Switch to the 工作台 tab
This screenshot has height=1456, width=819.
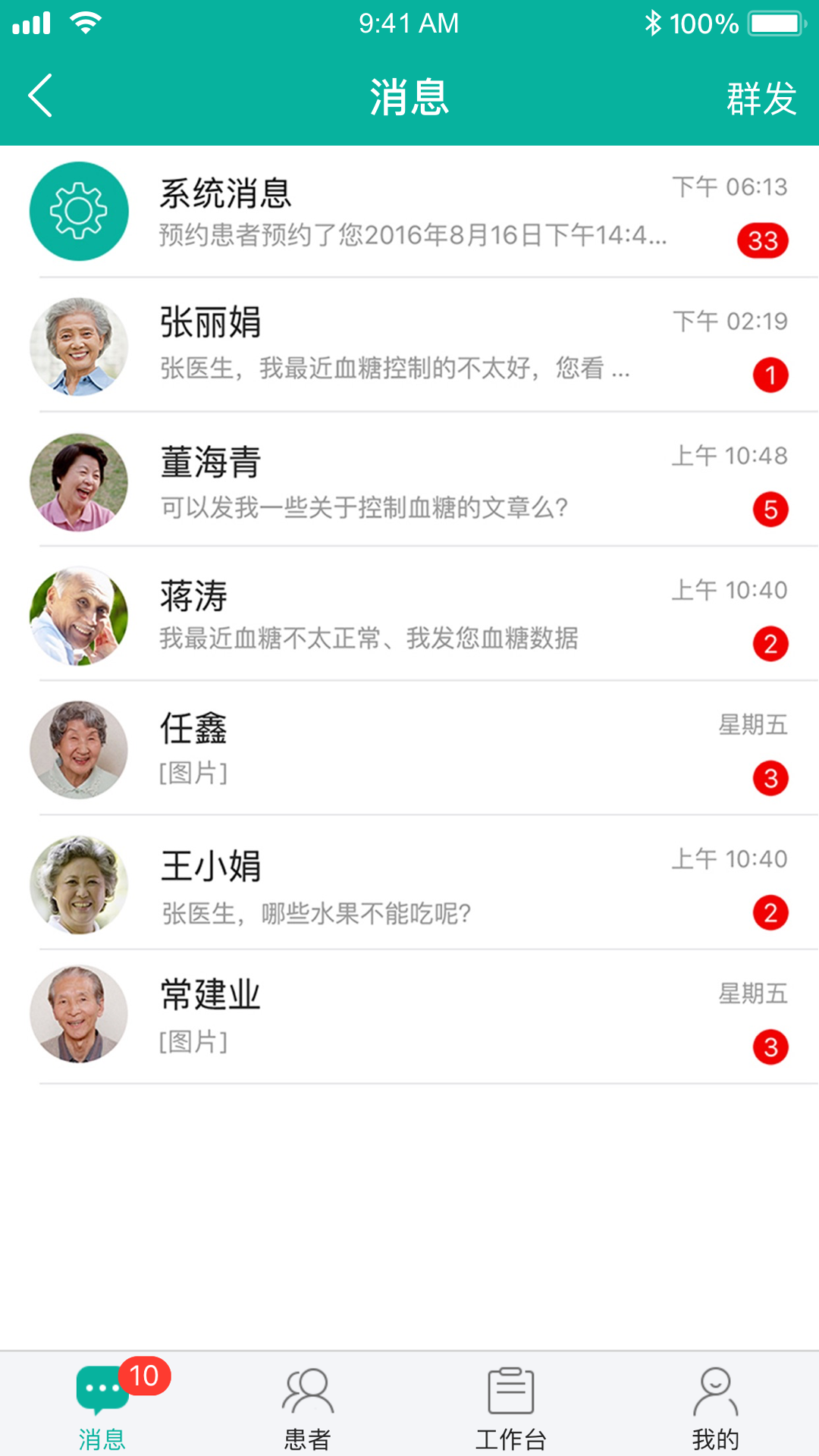click(x=510, y=1410)
